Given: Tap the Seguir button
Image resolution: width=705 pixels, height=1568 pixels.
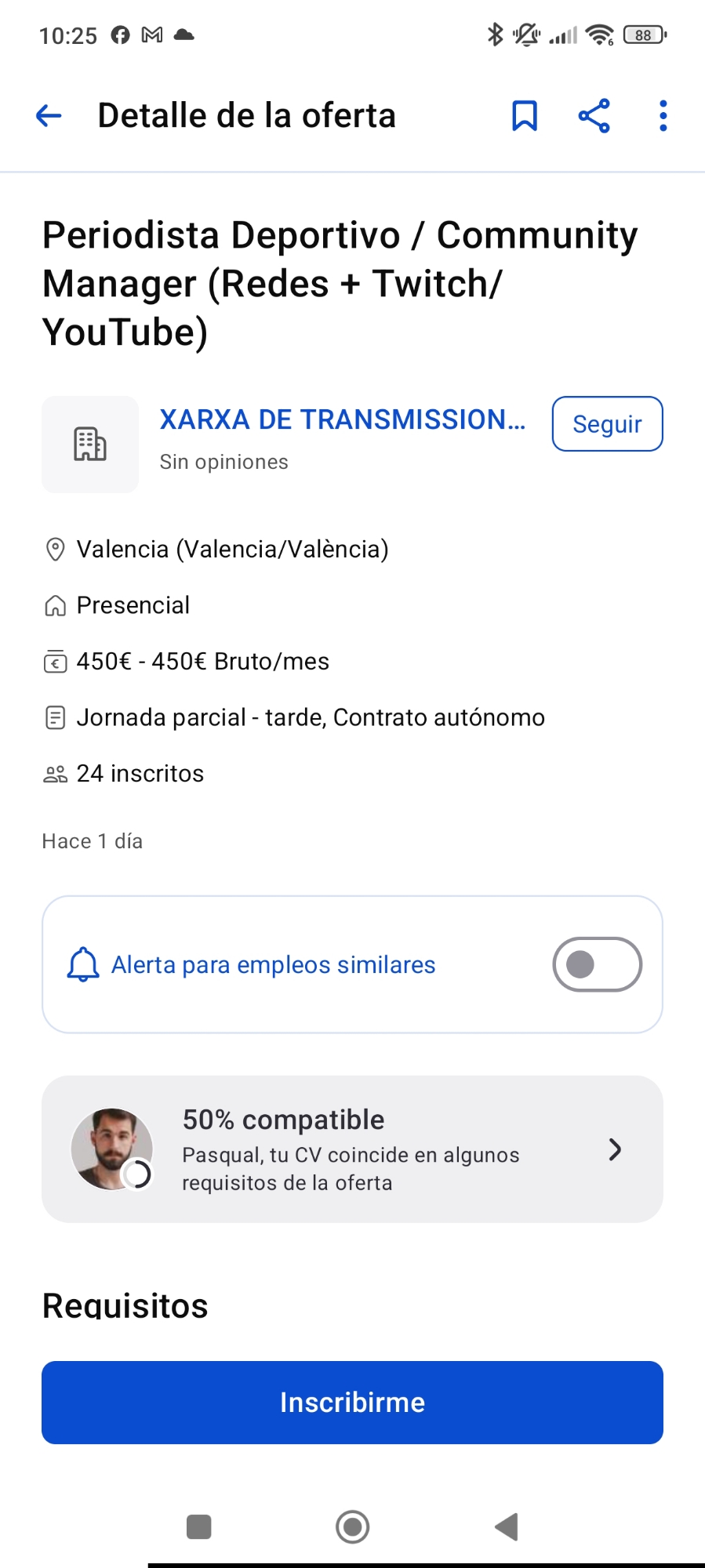Looking at the screenshot, I should coord(607,424).
